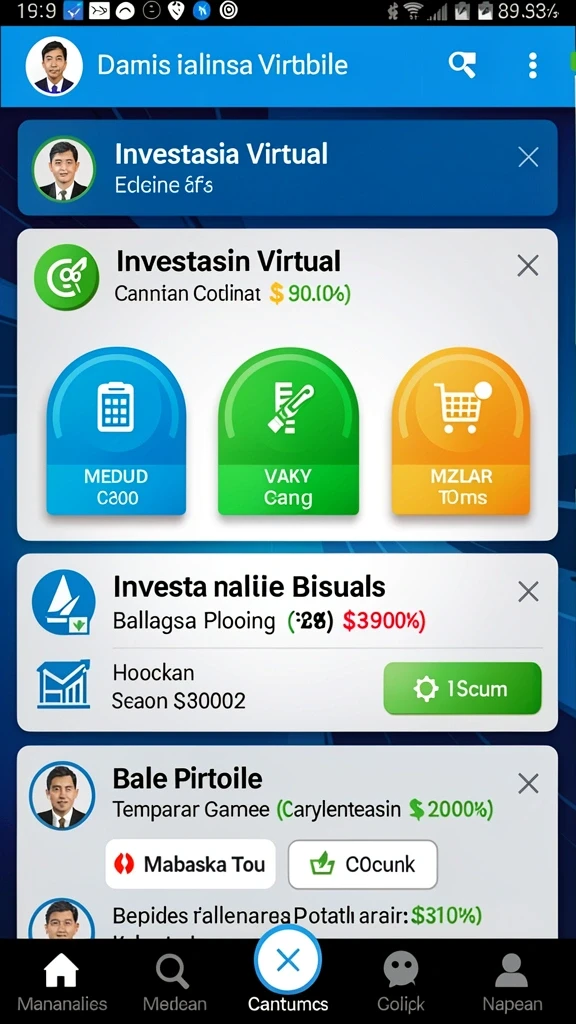
Task: Dismiss the Bale Pirtoile card
Action: click(528, 784)
